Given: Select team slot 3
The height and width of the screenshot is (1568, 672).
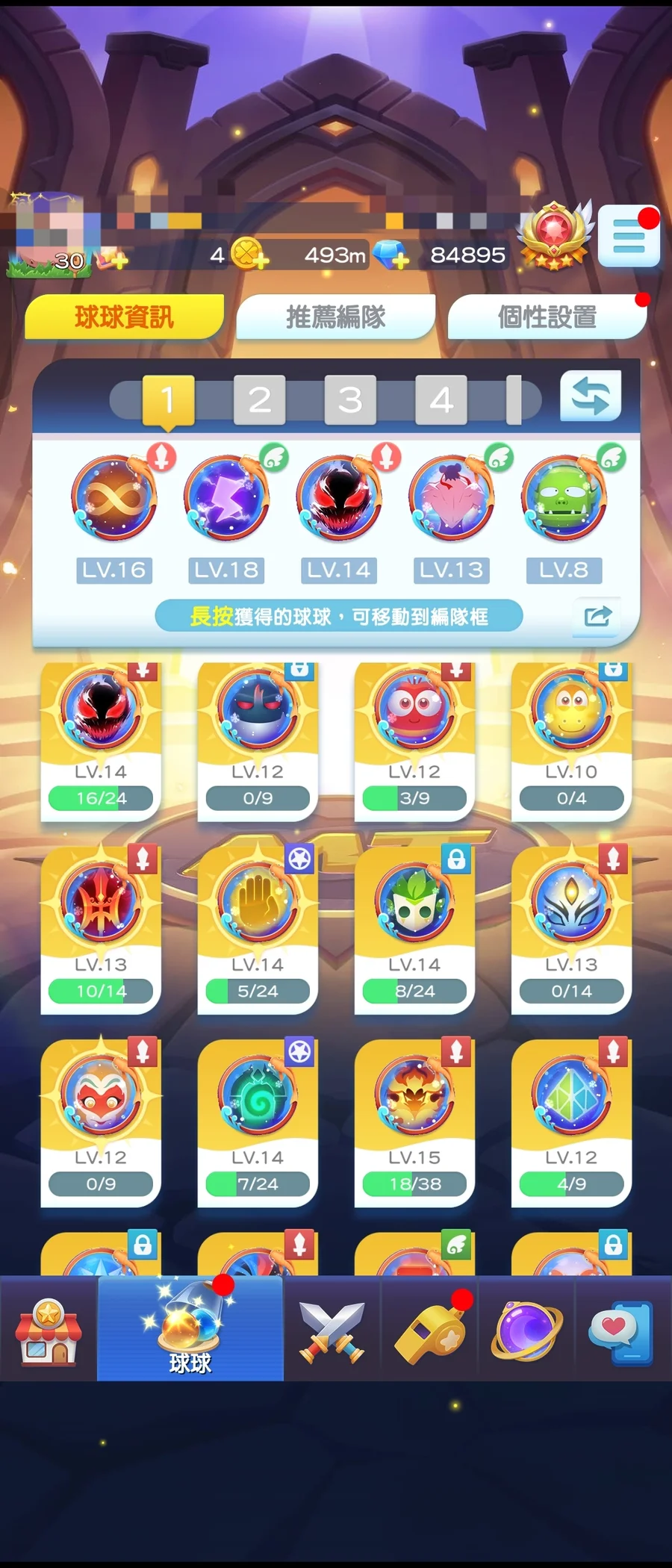Looking at the screenshot, I should 350,400.
